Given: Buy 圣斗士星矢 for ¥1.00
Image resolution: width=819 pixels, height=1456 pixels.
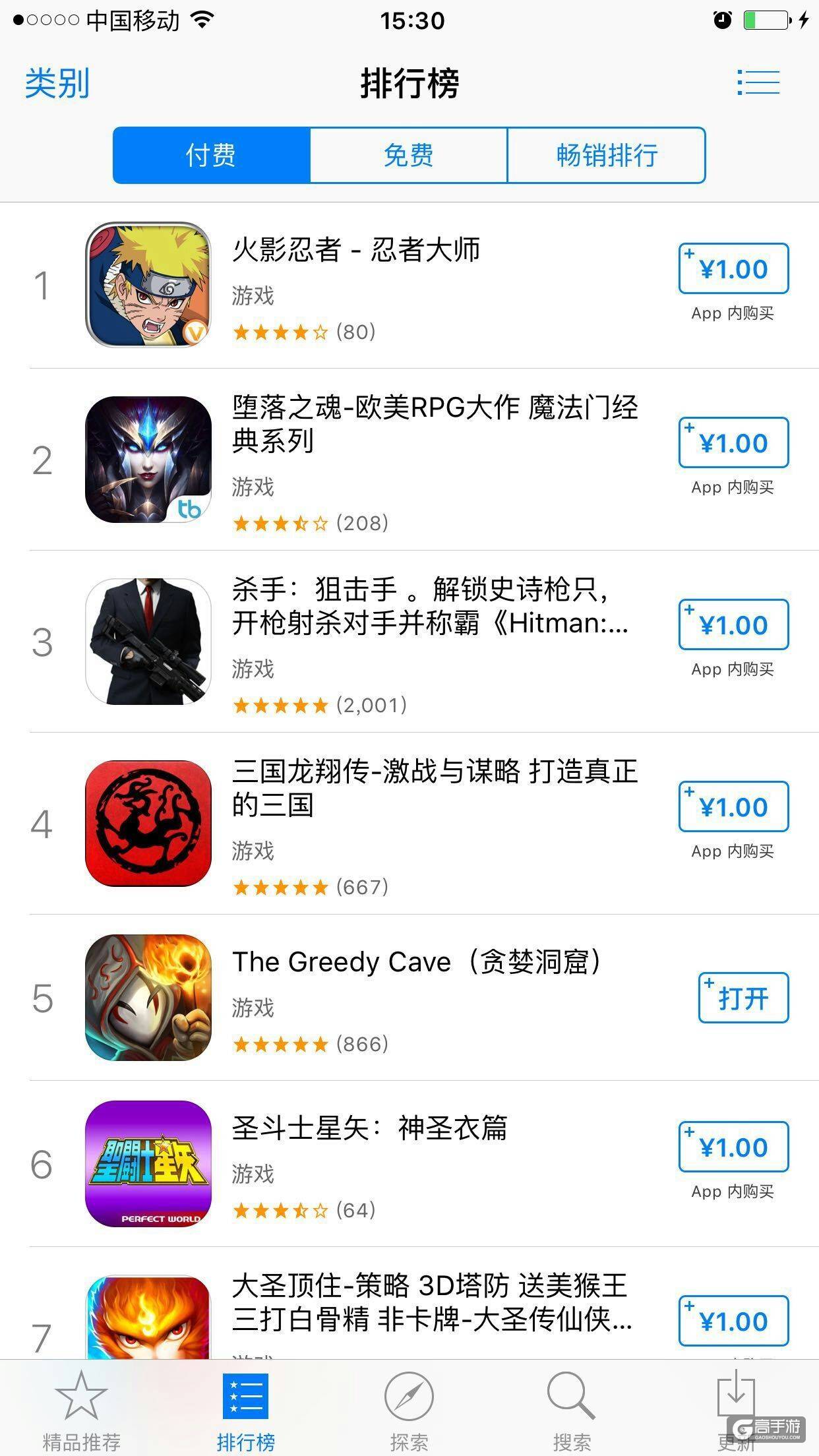Looking at the screenshot, I should [x=733, y=1147].
